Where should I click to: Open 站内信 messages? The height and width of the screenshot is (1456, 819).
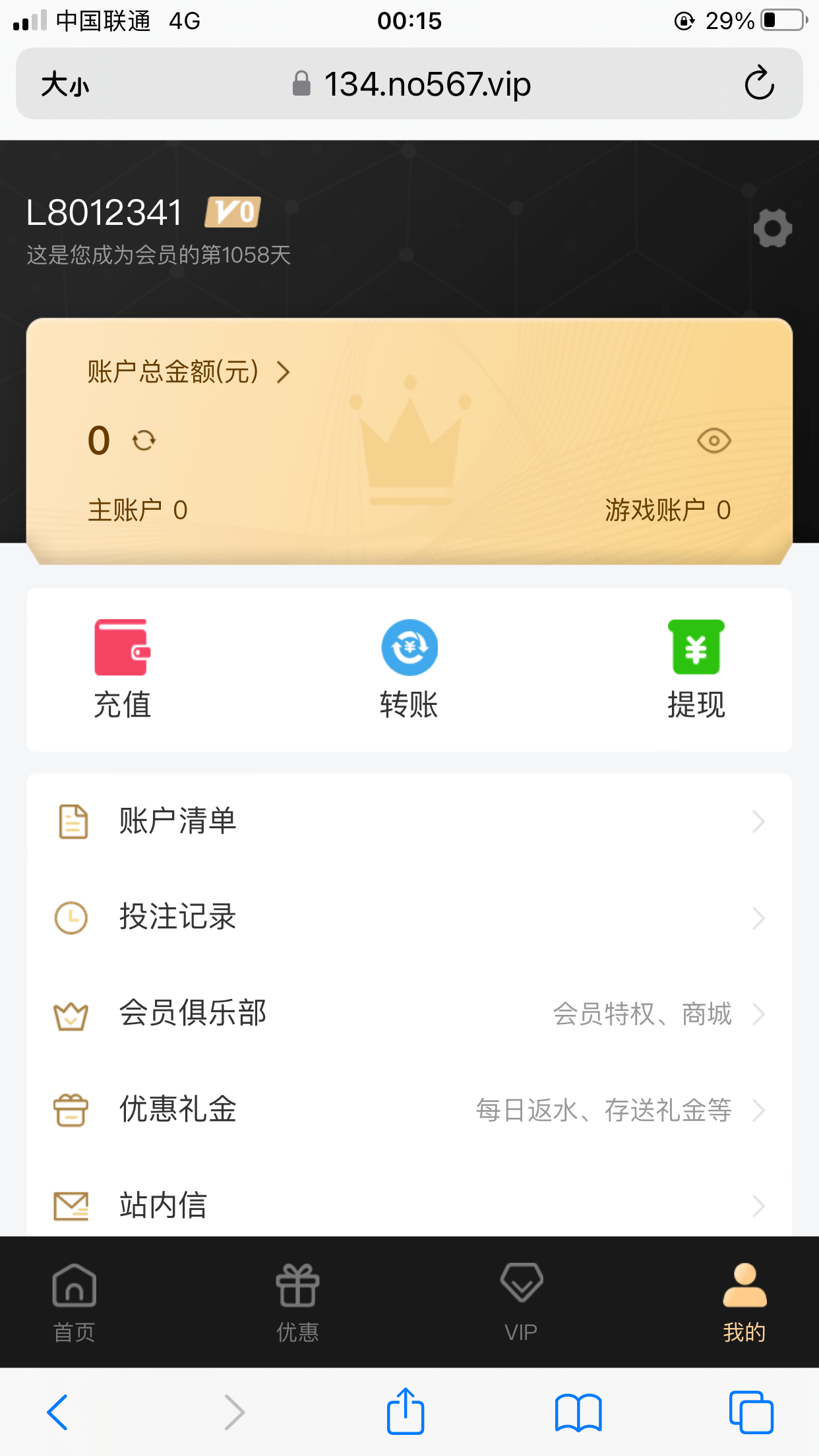tap(409, 1205)
